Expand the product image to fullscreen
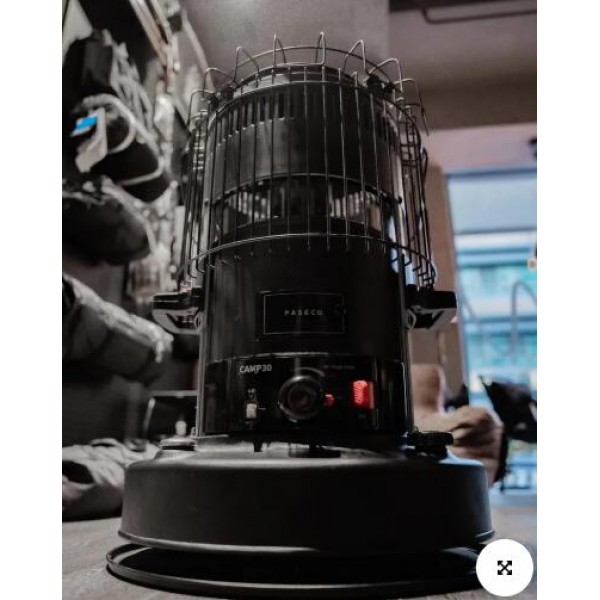Viewport: 600px width, 600px height. (504, 567)
